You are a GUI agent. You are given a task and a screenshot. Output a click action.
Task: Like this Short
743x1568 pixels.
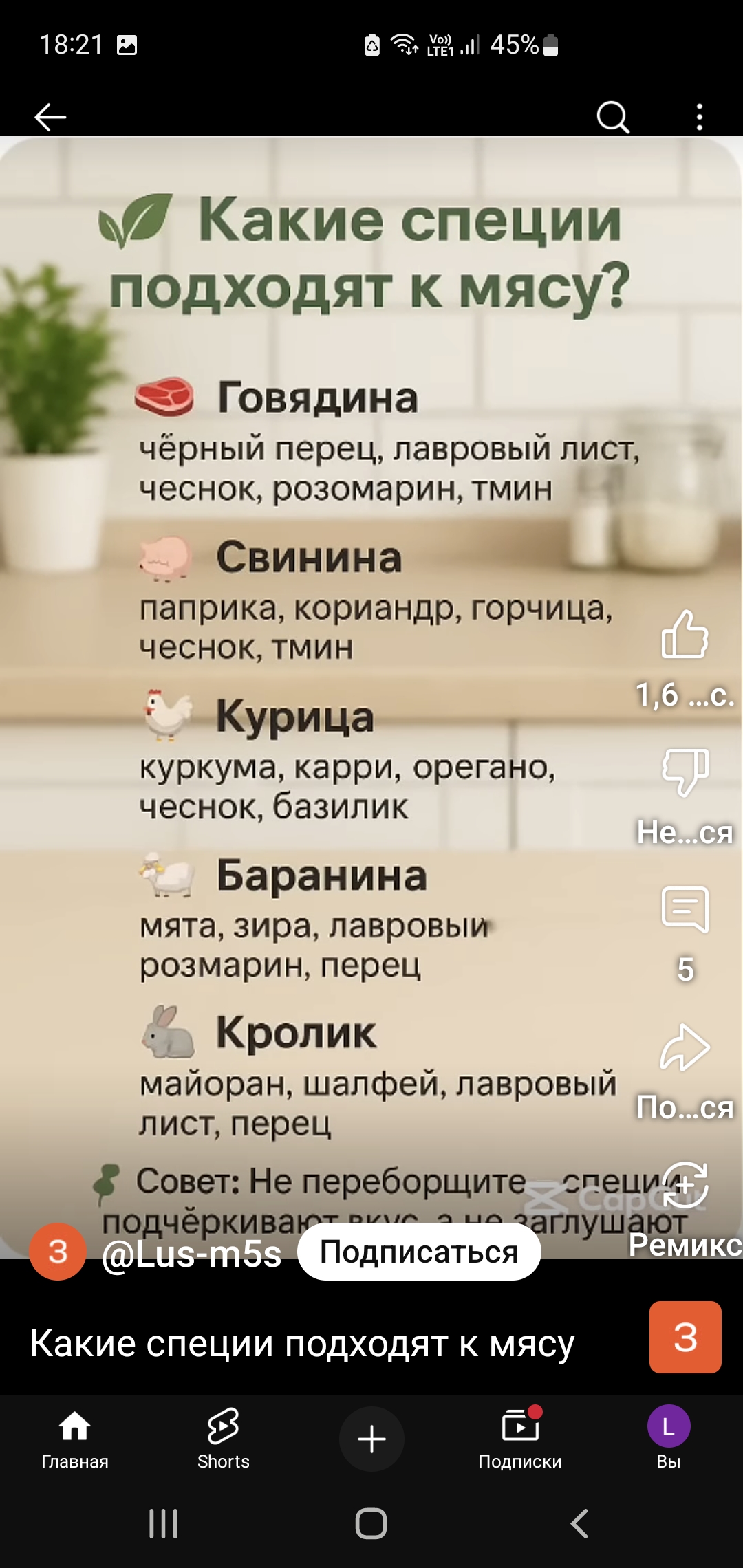tap(685, 635)
